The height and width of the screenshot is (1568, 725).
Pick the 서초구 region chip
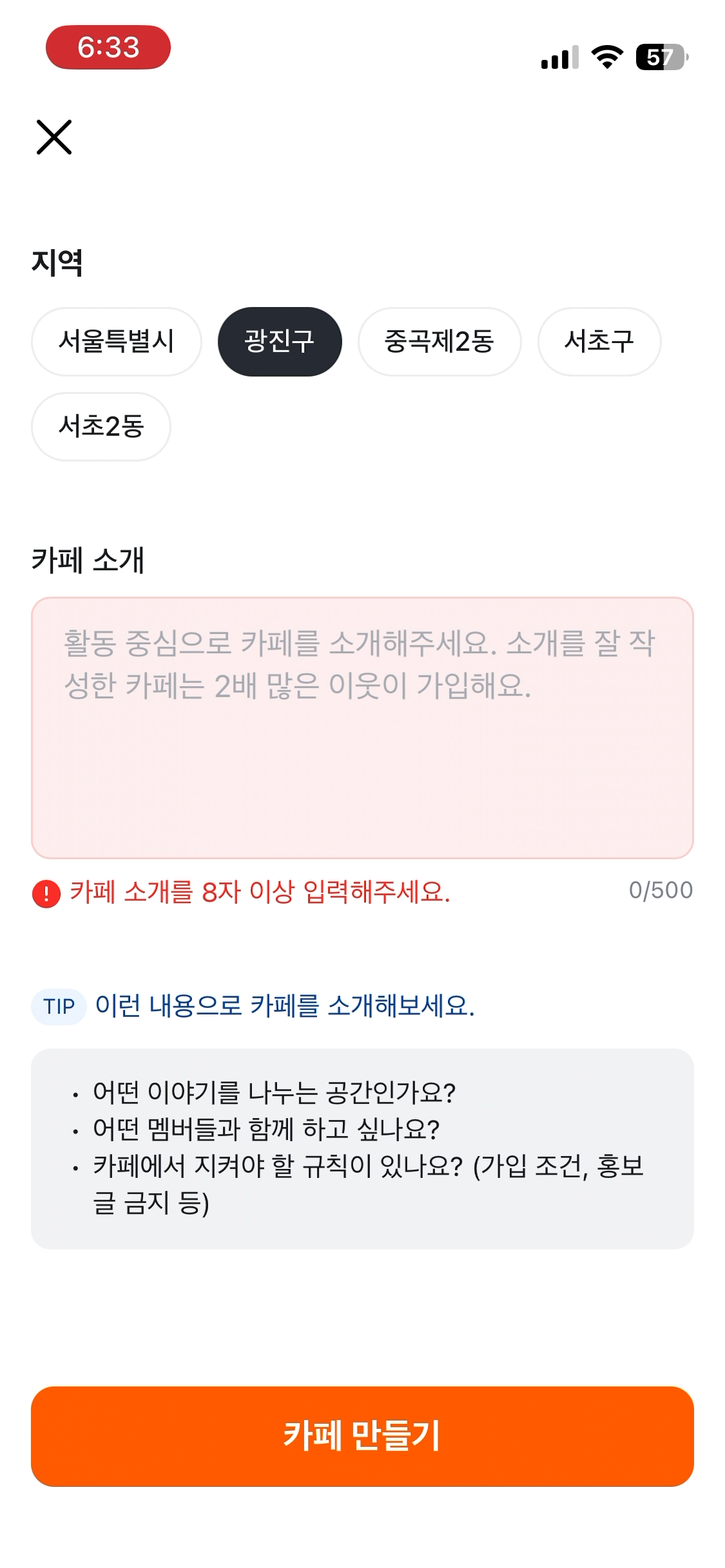pyautogui.click(x=599, y=341)
